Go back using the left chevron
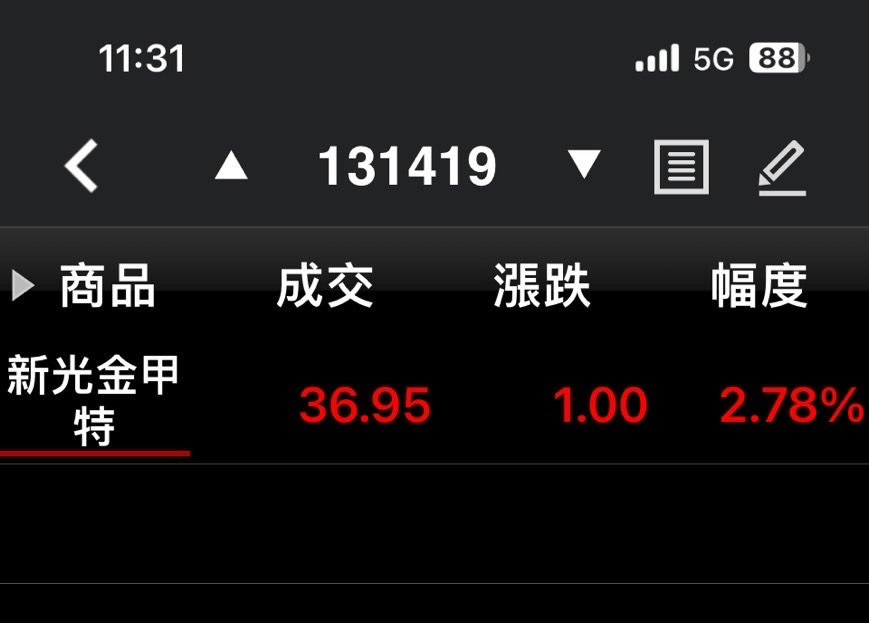869x623 pixels. pos(82,166)
